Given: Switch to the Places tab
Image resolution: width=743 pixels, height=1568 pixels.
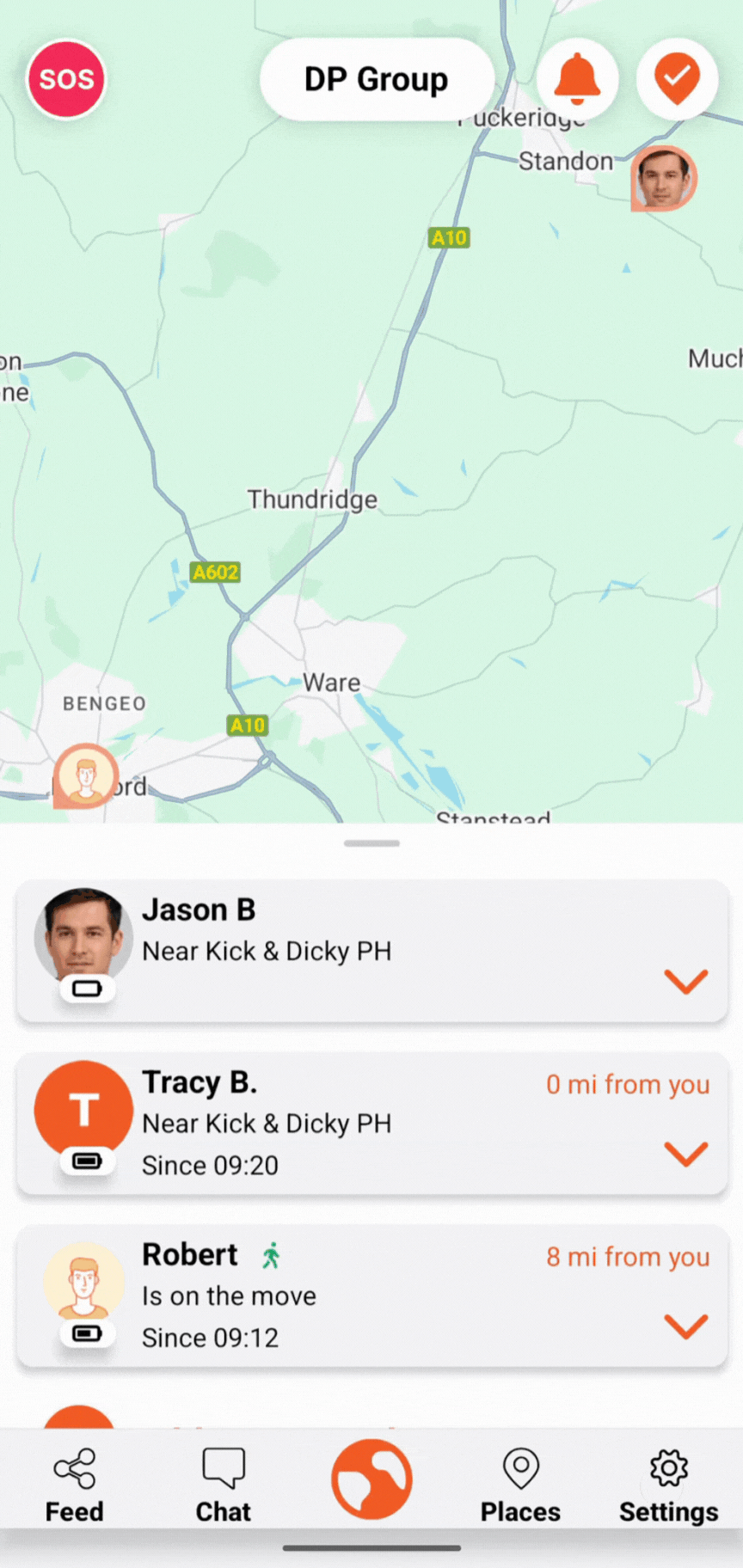Looking at the screenshot, I should 520,1485.
